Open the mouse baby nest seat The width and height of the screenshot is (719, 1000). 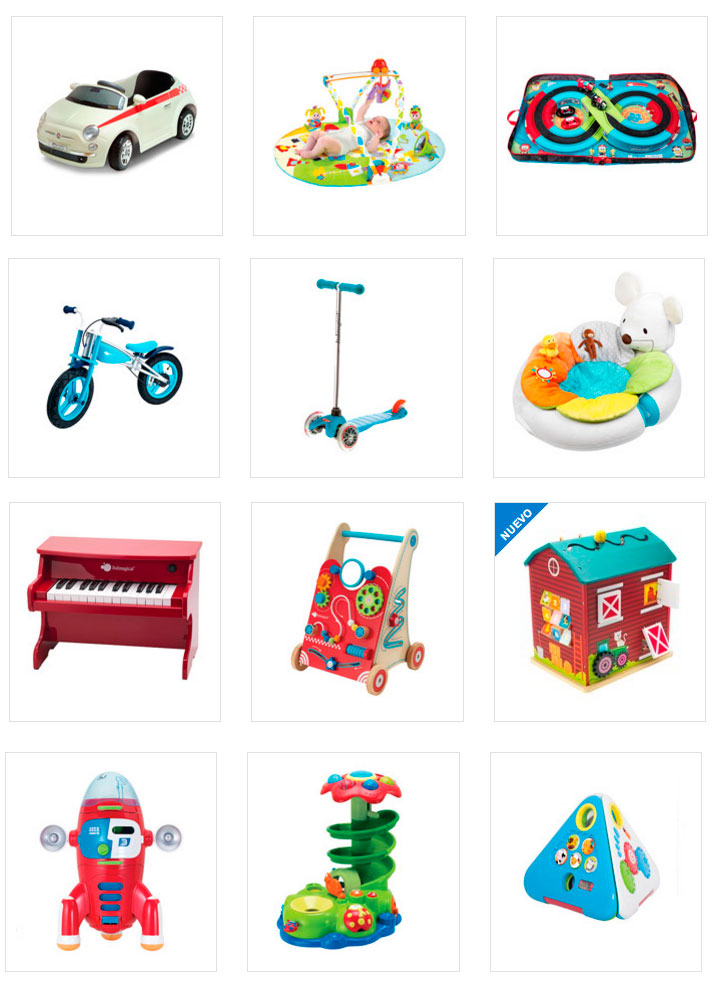pyautogui.click(x=598, y=367)
